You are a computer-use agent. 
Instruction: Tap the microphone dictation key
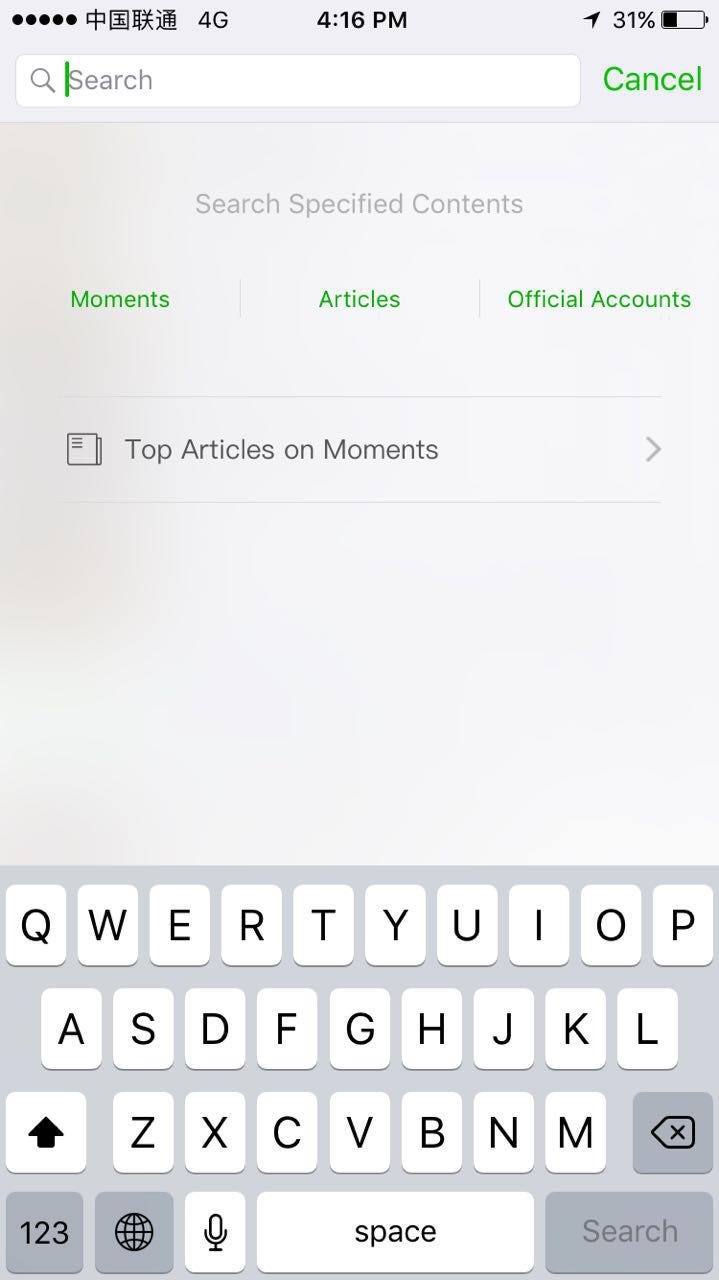point(215,1231)
